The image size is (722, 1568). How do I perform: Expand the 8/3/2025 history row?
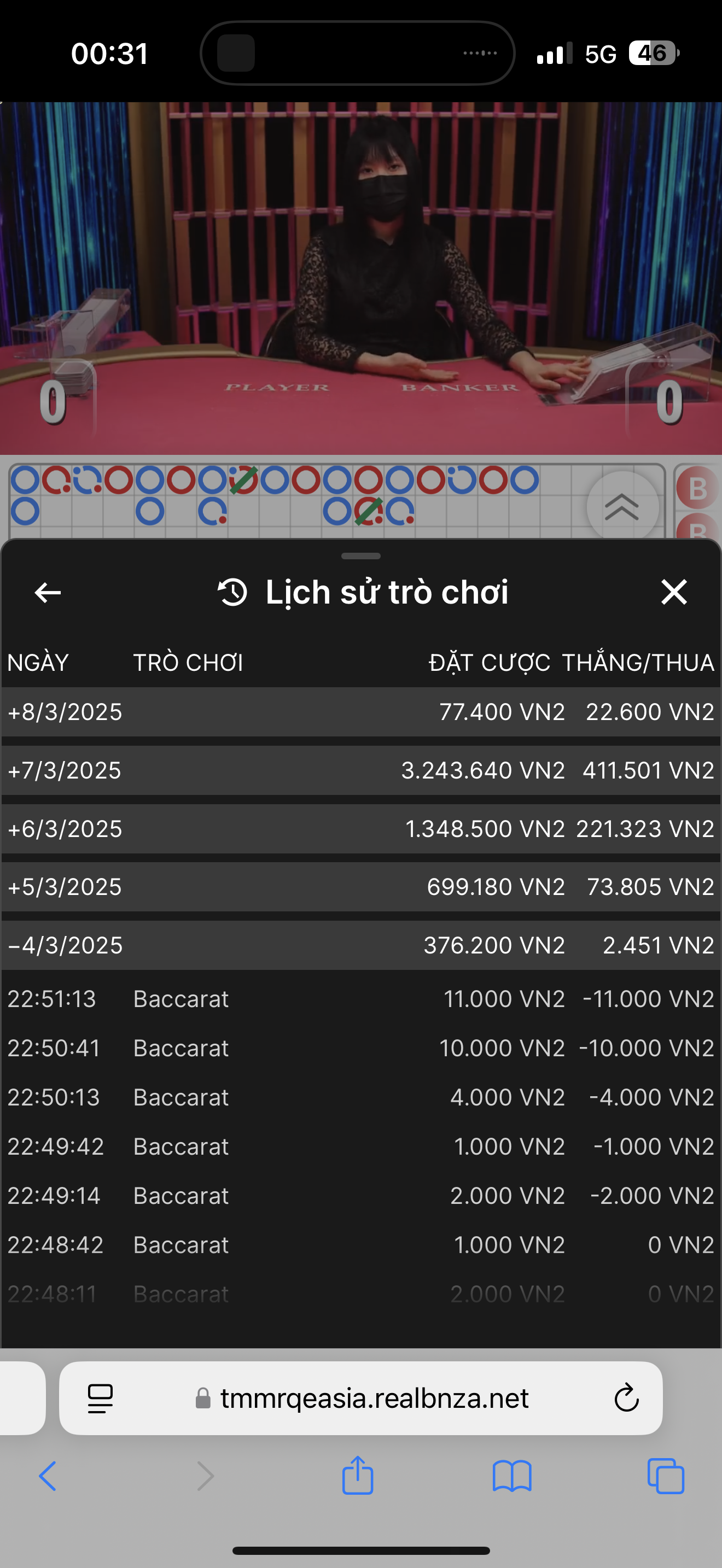360,712
